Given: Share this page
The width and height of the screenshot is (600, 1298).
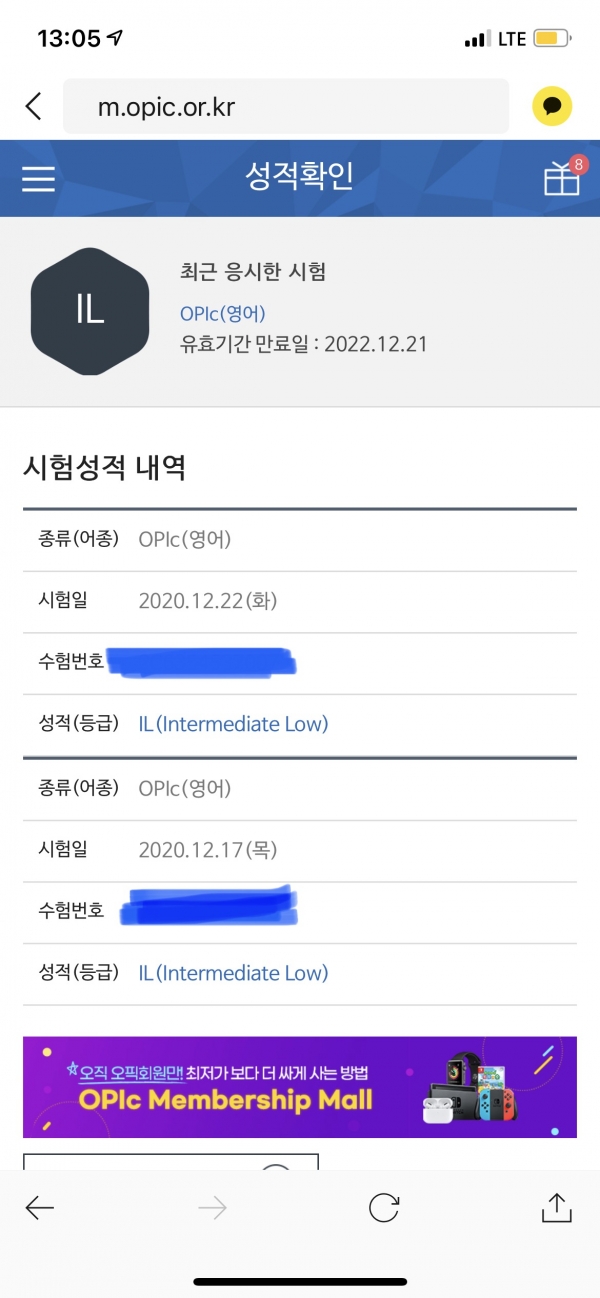Looking at the screenshot, I should click(557, 1207).
